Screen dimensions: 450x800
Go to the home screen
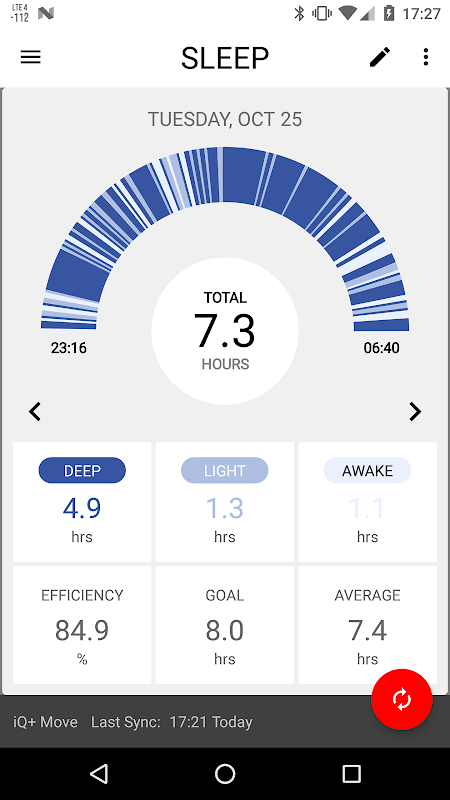(x=225, y=773)
